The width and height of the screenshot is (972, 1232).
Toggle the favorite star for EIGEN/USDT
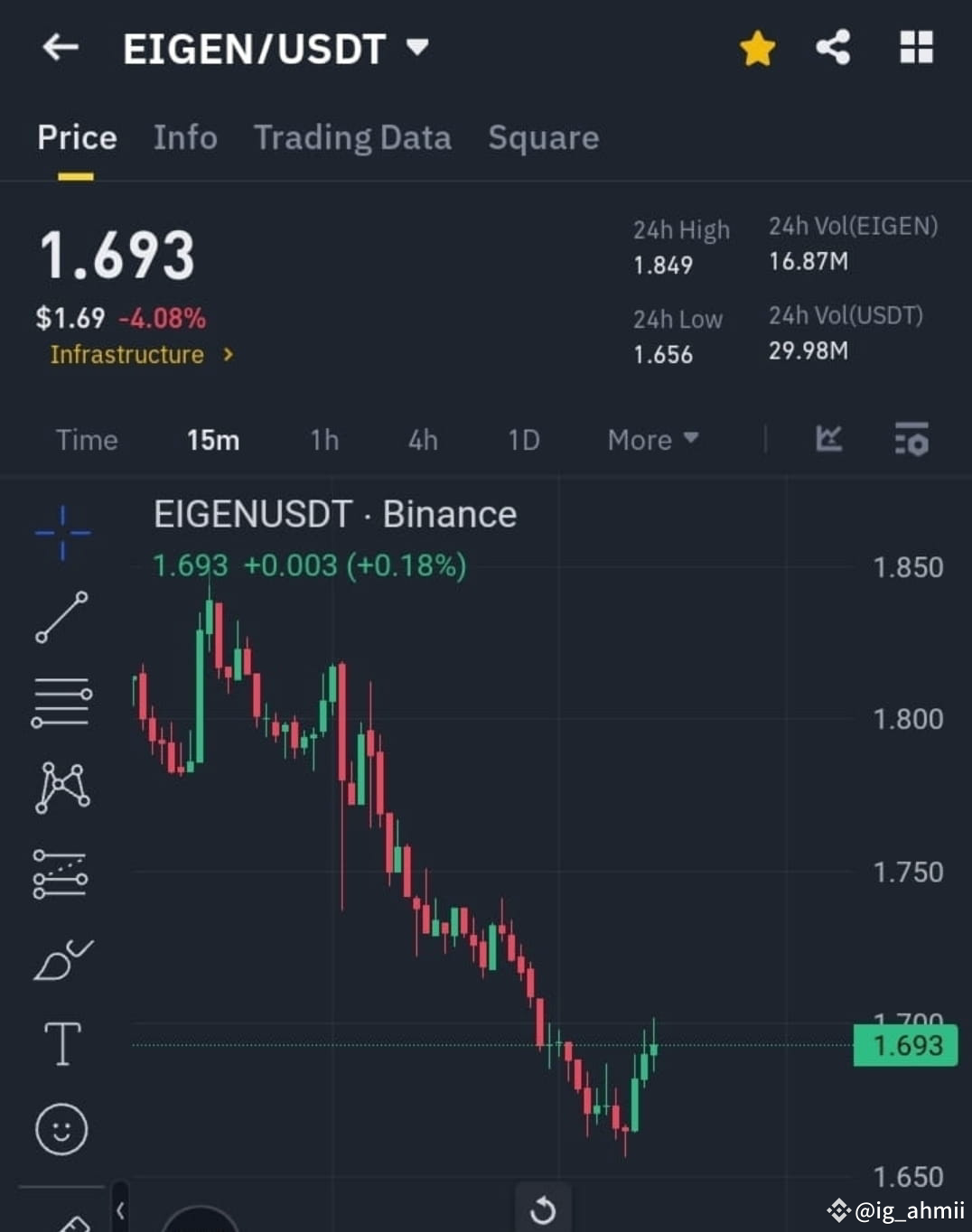(757, 49)
